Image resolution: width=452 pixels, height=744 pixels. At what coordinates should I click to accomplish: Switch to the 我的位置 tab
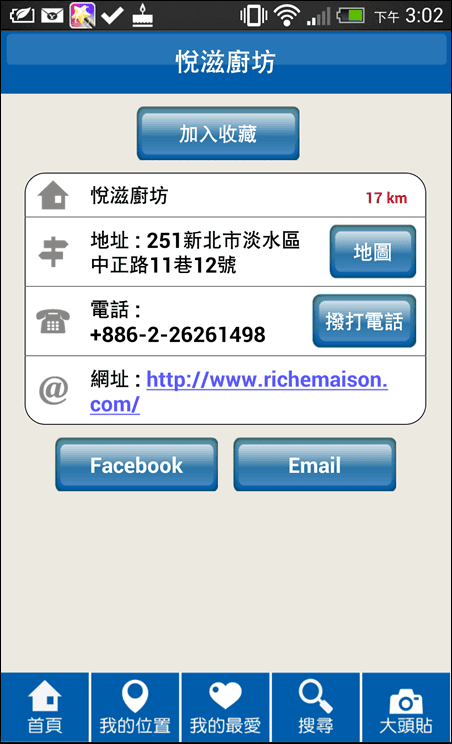point(135,707)
